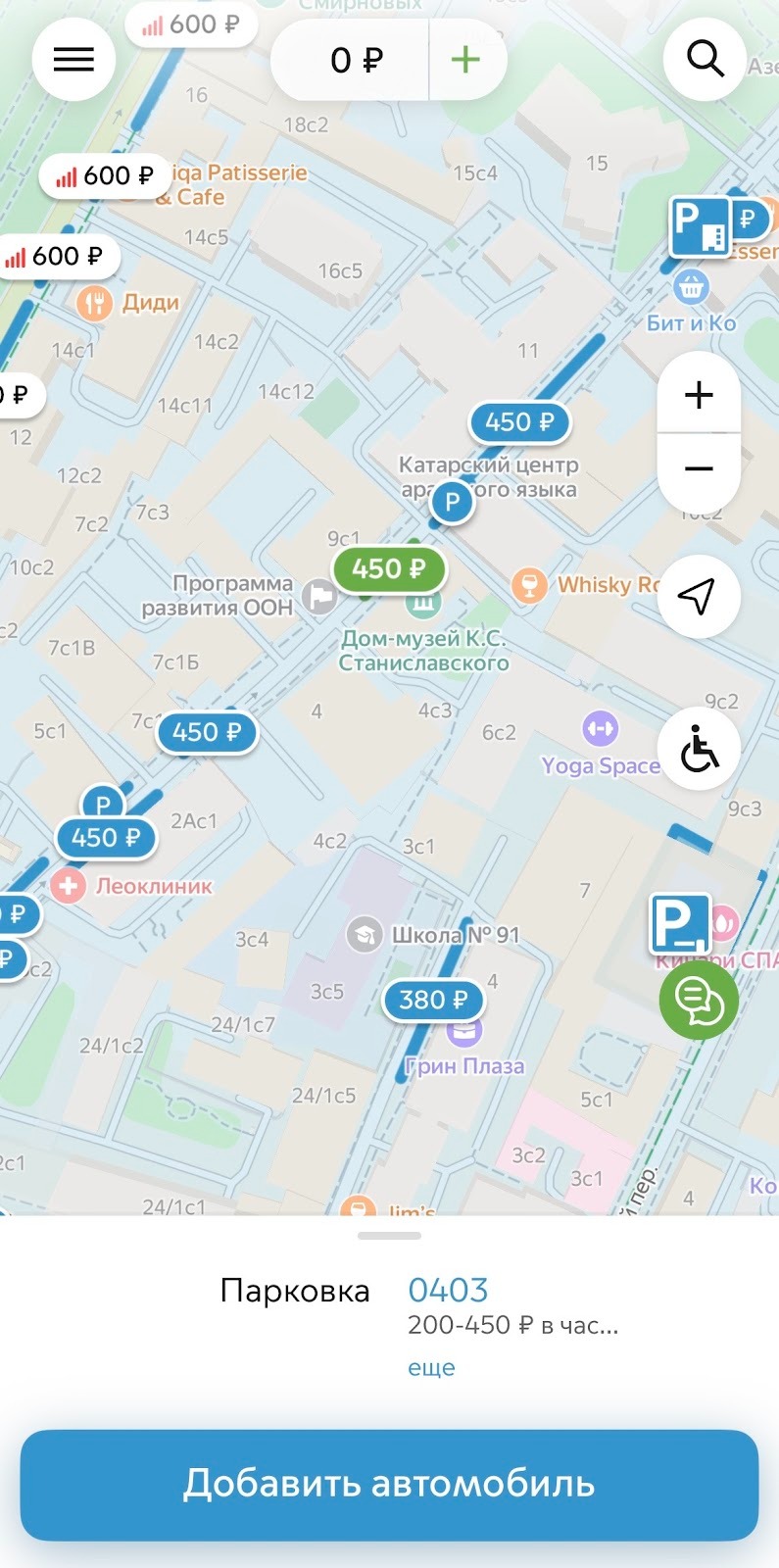
Task: Top up balance with the plus button
Action: click(465, 60)
